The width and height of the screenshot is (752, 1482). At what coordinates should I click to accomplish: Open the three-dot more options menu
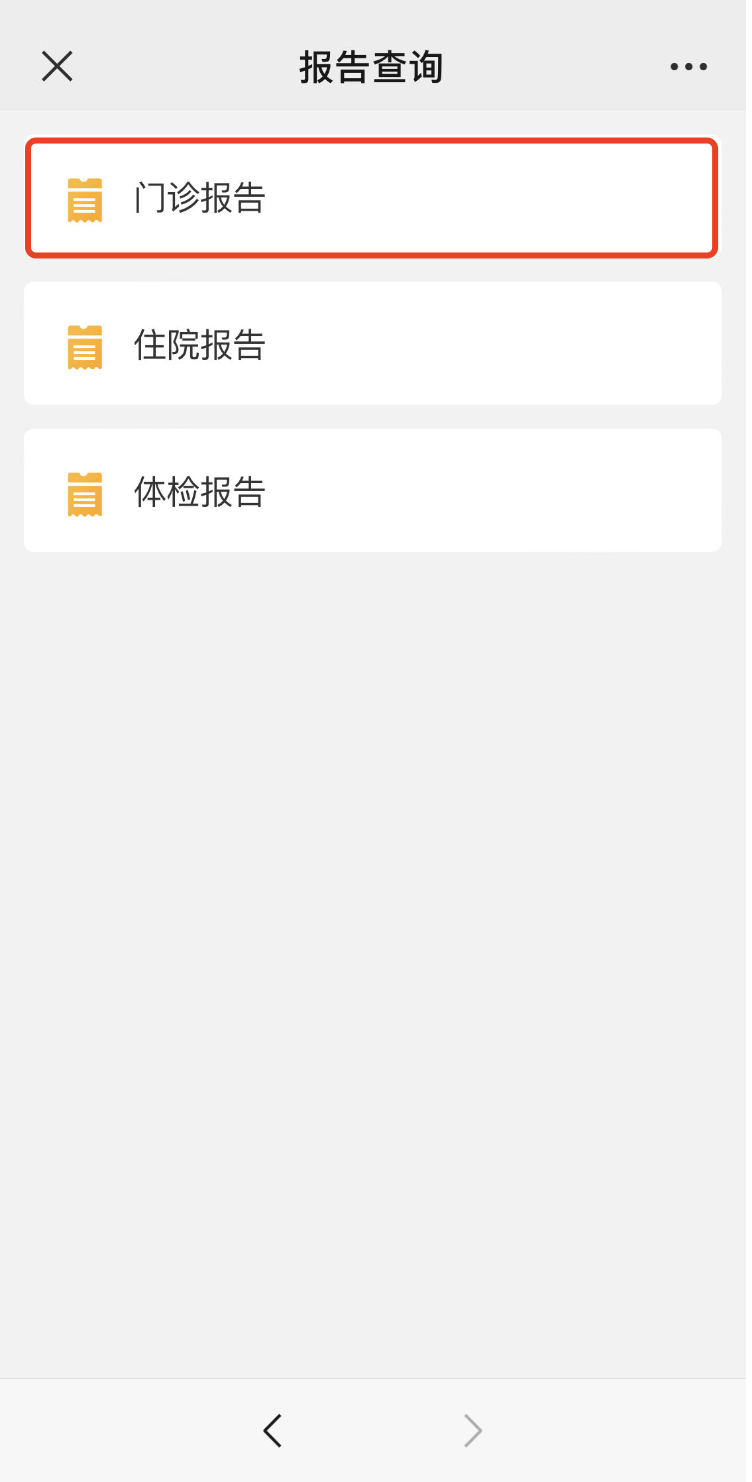pyautogui.click(x=688, y=66)
